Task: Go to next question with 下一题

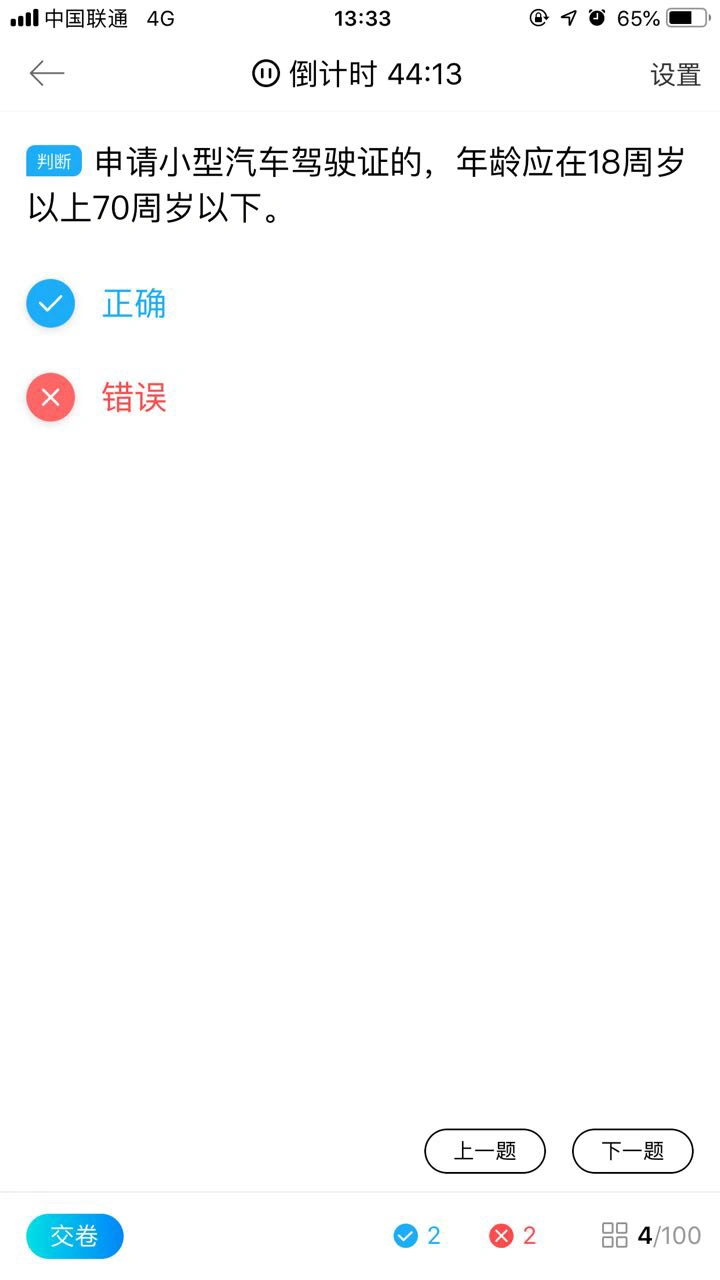Action: [x=632, y=1151]
